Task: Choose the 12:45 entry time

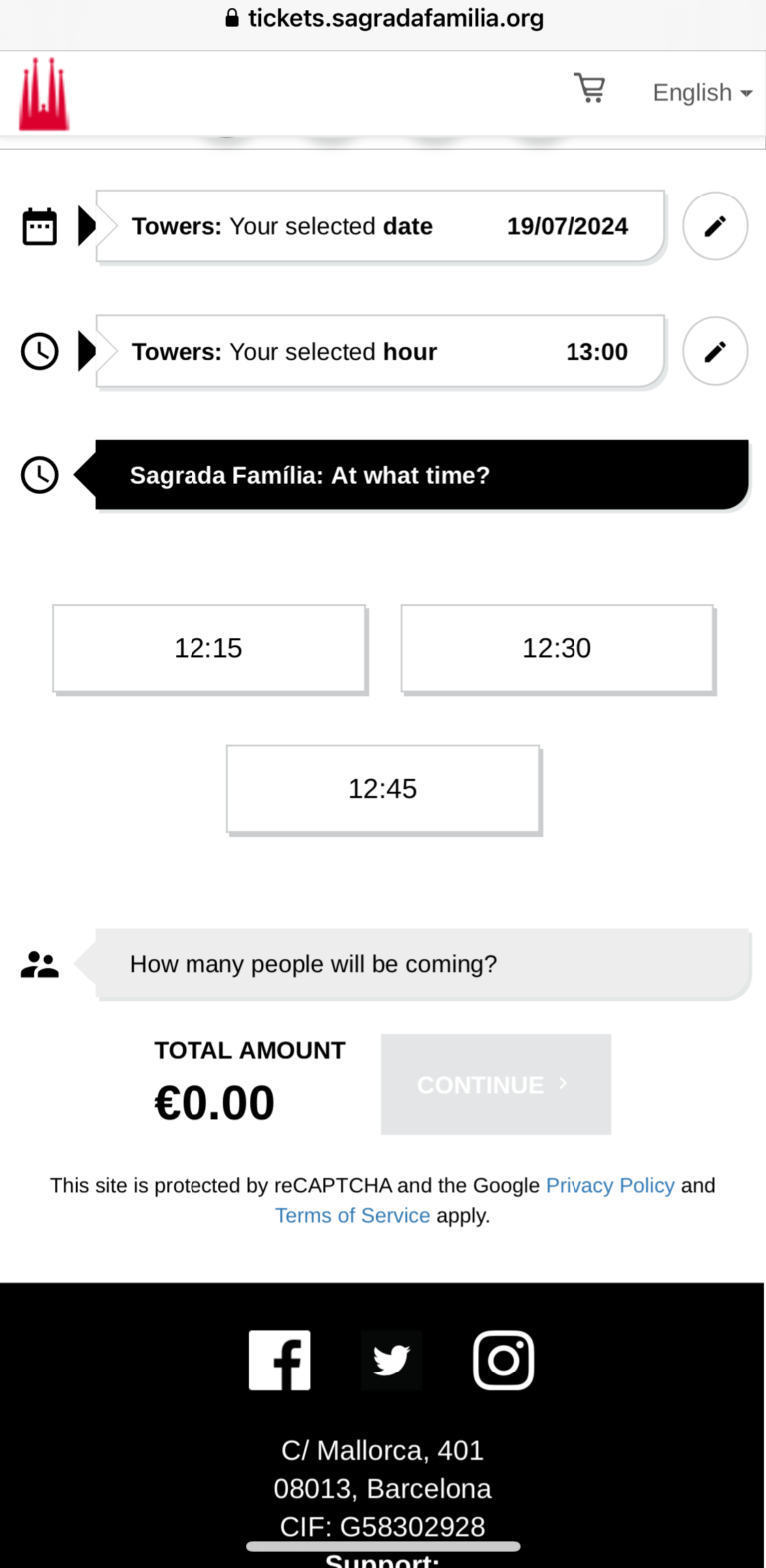Action: tap(382, 789)
